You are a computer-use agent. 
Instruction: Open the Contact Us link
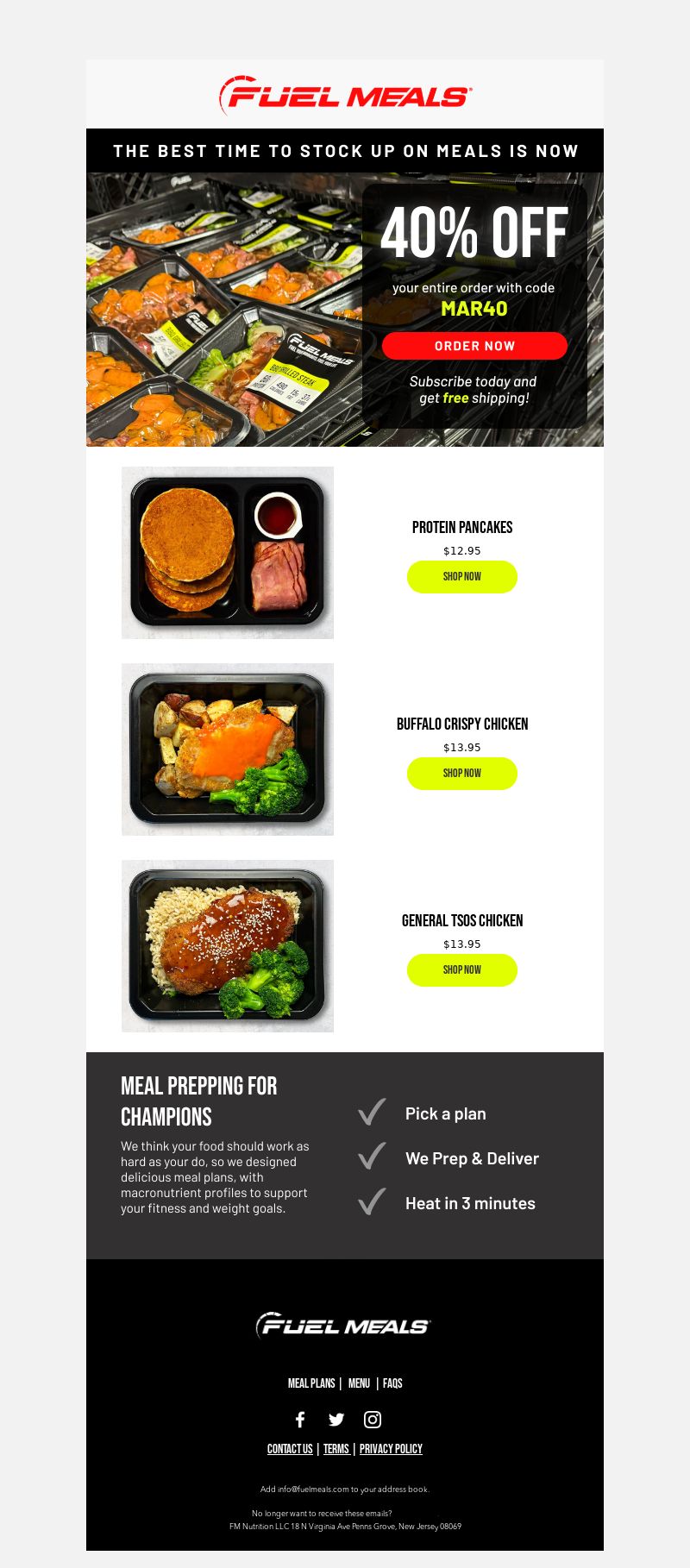[290, 1448]
